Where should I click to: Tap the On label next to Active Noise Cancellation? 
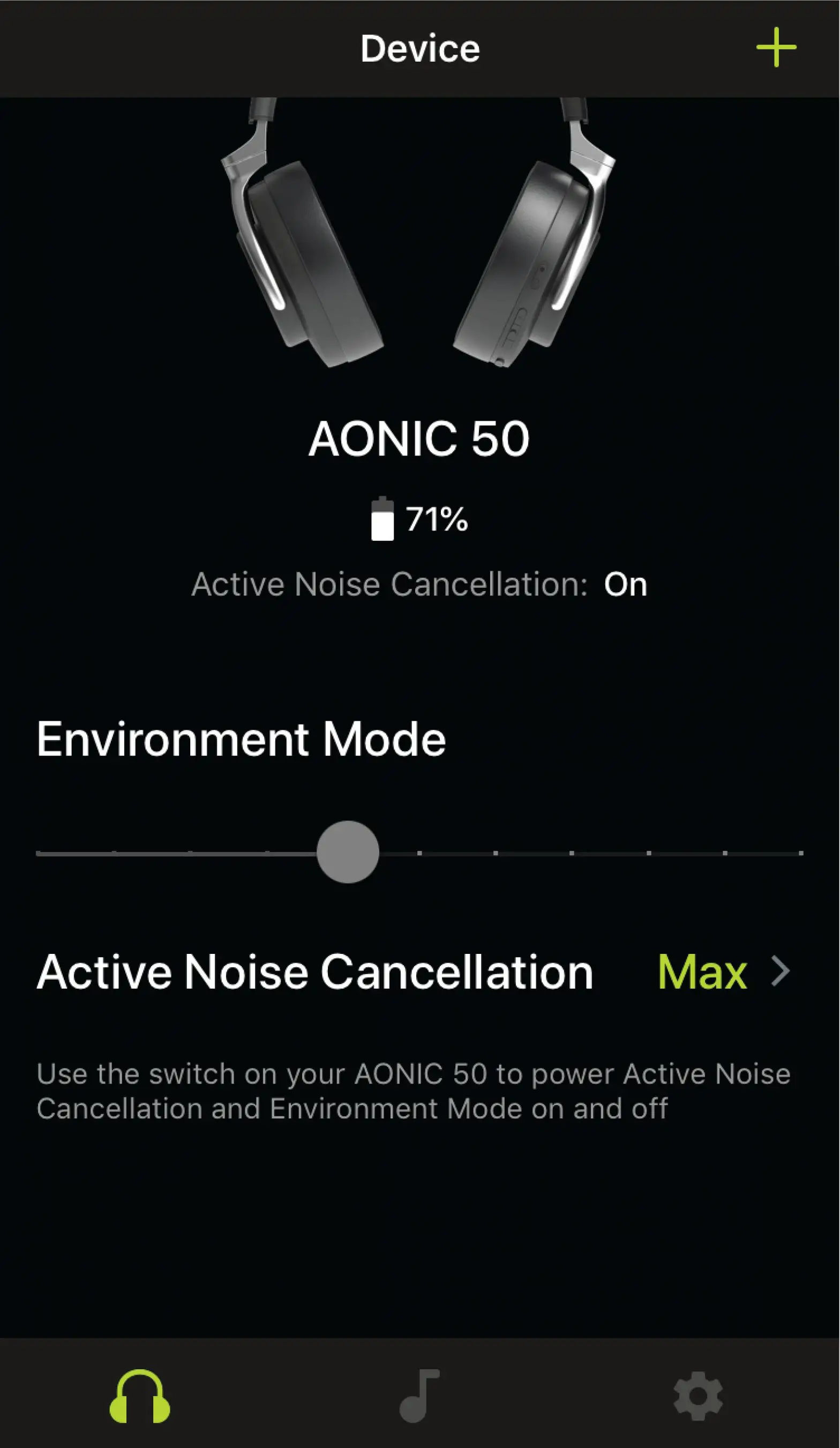[624, 585]
